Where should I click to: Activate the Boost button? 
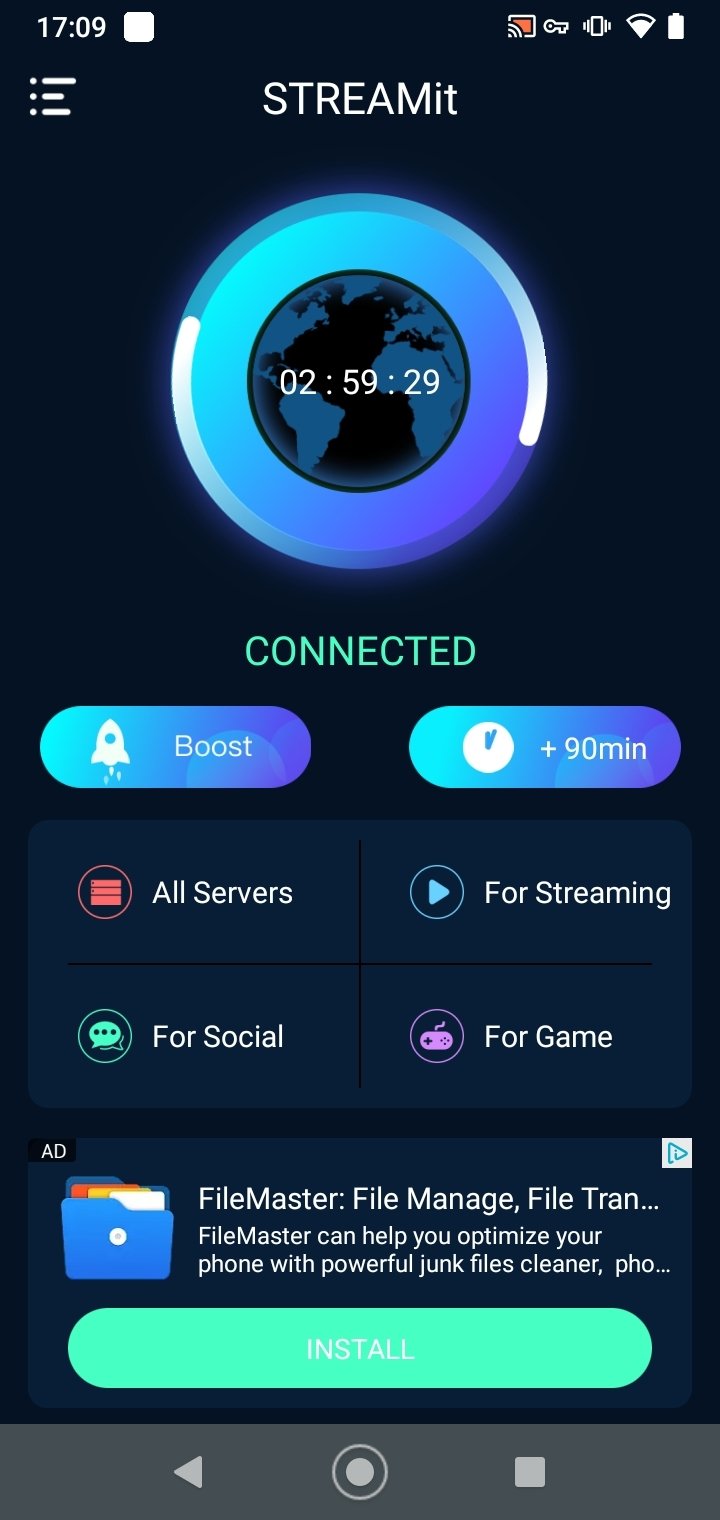176,747
